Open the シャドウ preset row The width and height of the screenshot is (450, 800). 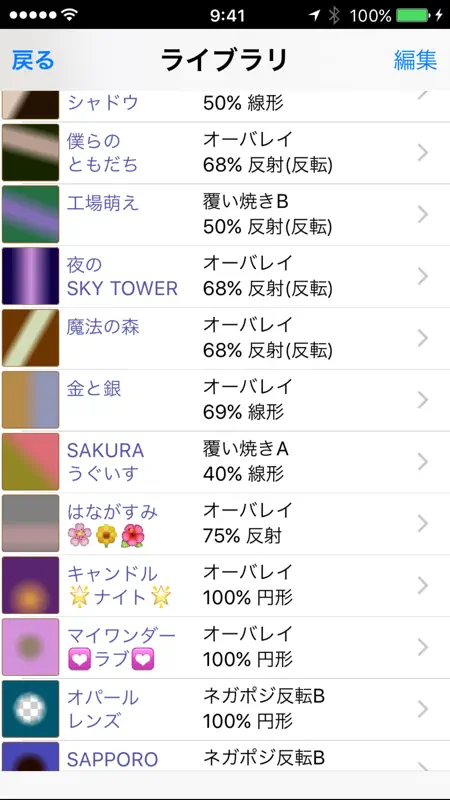tap(225, 106)
